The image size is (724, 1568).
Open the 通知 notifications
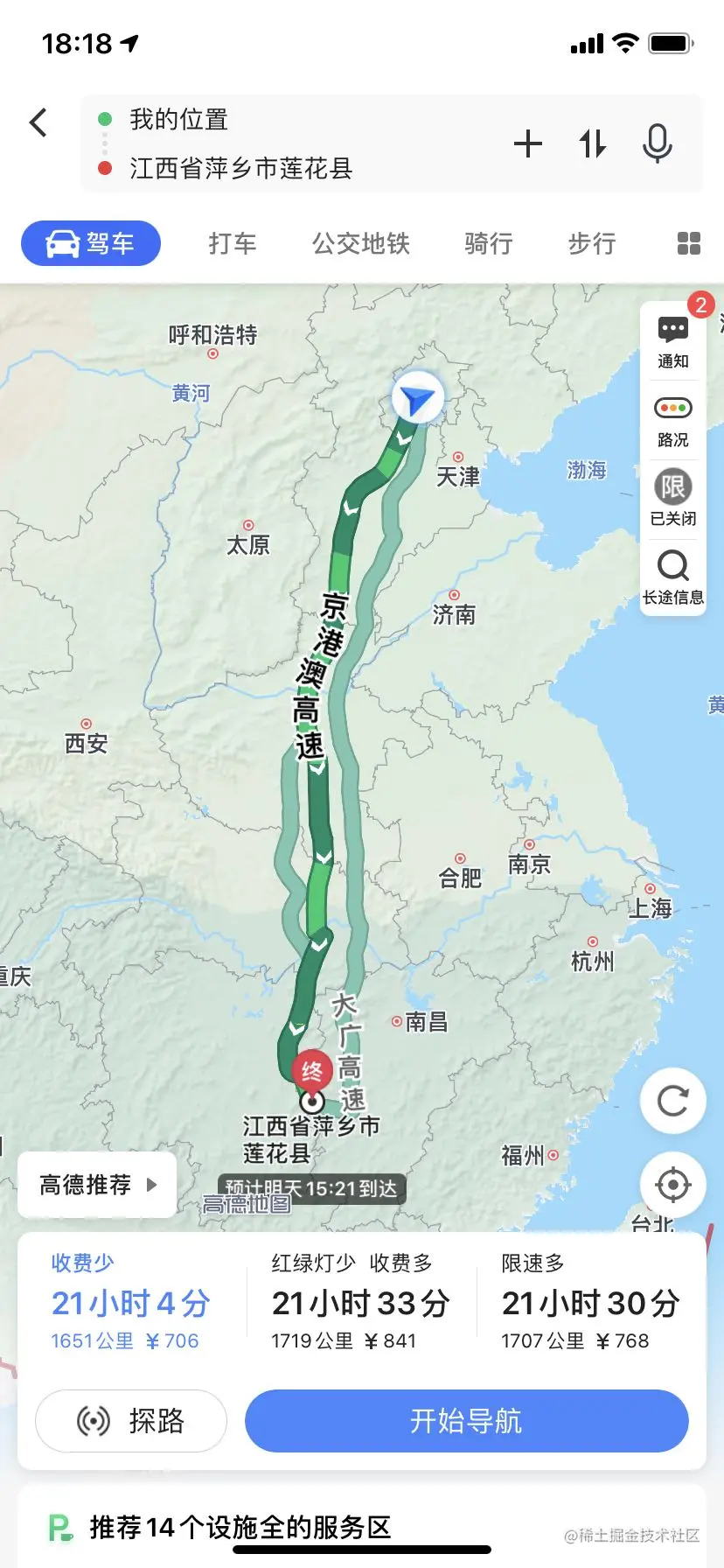[x=672, y=342]
